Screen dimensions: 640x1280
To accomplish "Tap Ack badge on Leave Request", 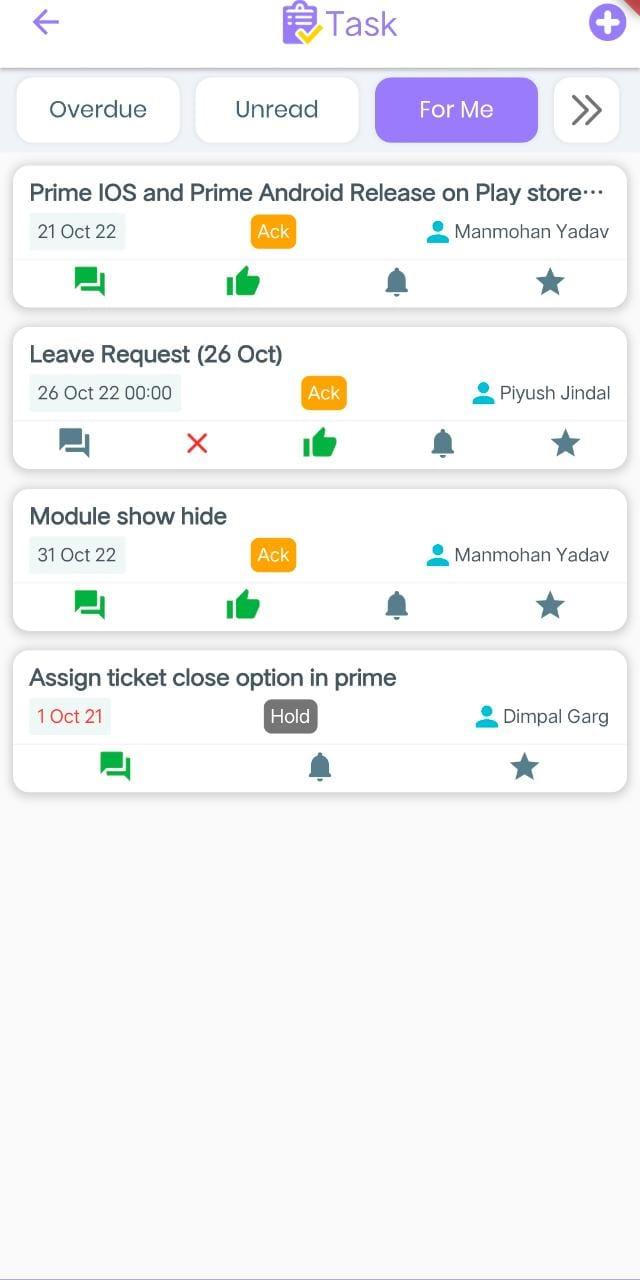I will tap(324, 393).
